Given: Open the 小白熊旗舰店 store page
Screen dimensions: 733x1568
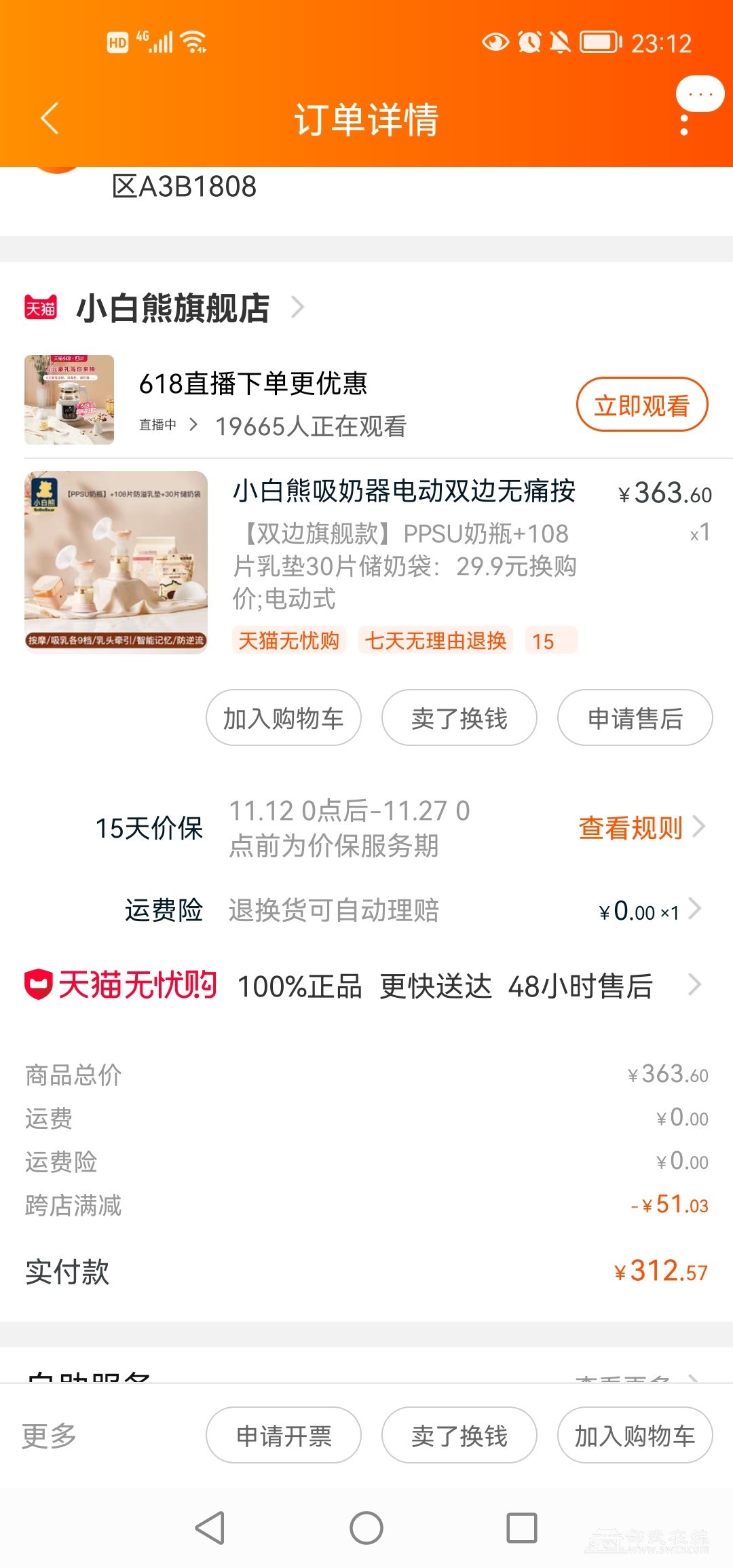Looking at the screenshot, I should [173, 308].
